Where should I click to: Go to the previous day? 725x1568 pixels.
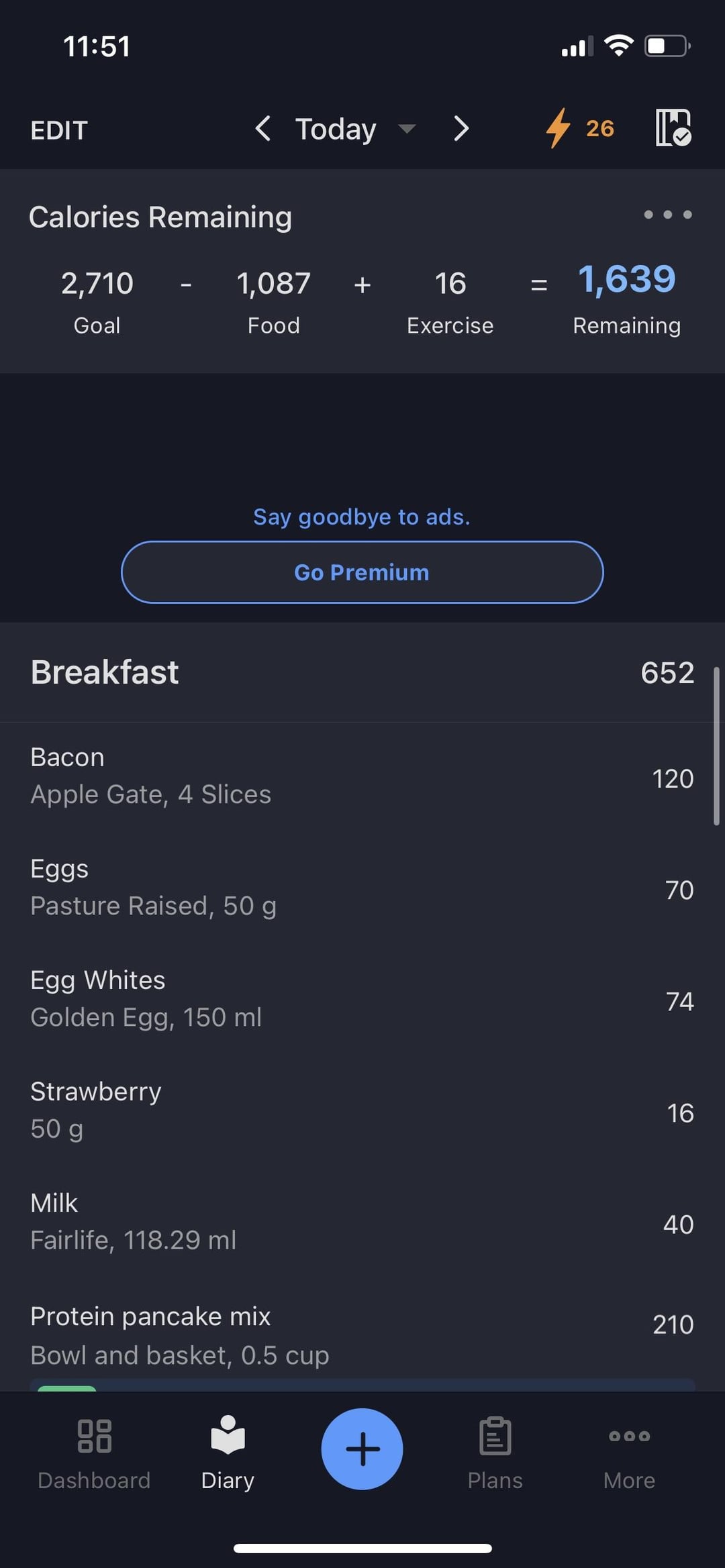(263, 128)
